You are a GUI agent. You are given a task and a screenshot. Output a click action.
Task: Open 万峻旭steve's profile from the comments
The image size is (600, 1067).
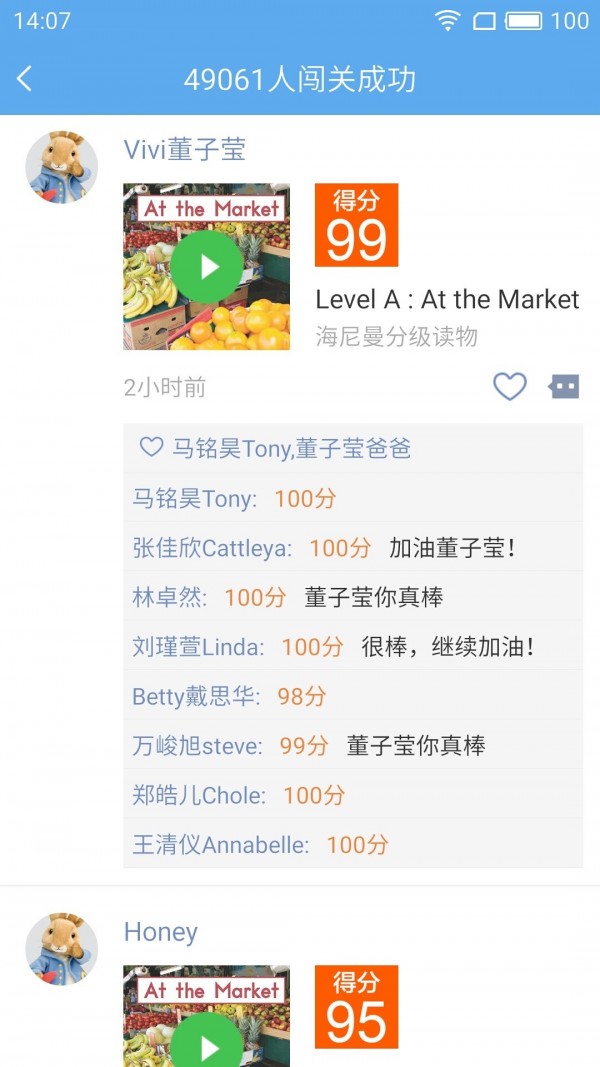(x=197, y=746)
